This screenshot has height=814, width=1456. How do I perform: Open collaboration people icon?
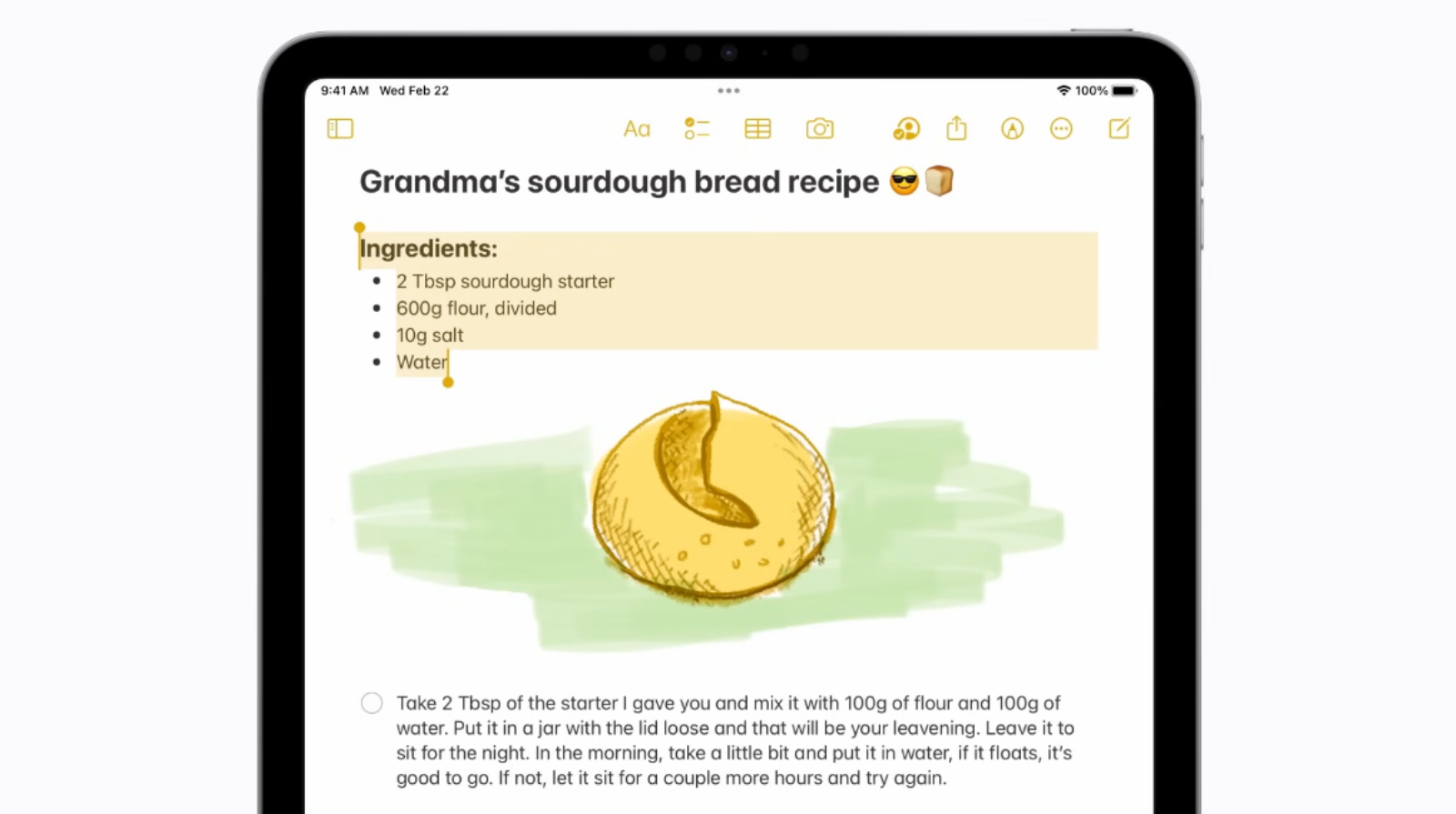905,129
